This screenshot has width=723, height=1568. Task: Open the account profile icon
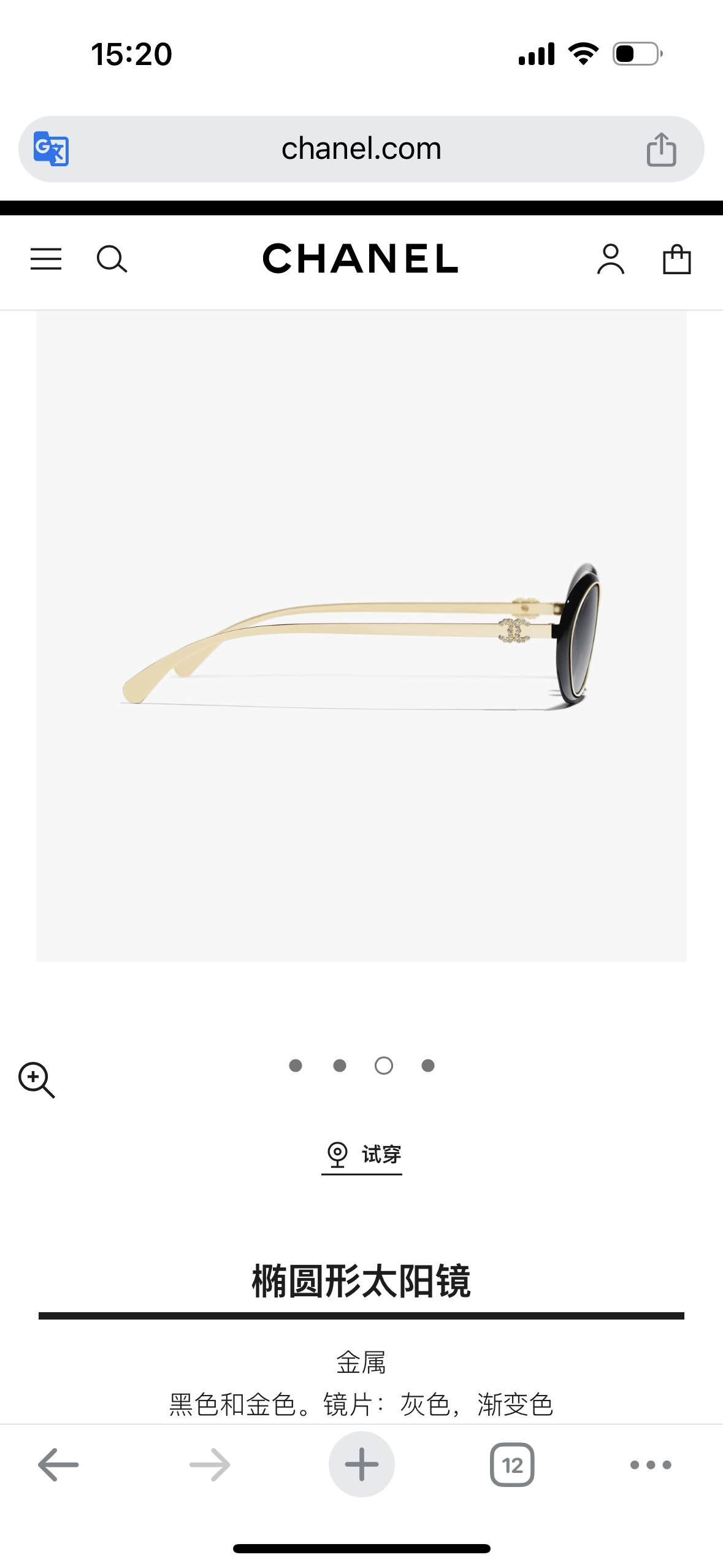click(611, 260)
